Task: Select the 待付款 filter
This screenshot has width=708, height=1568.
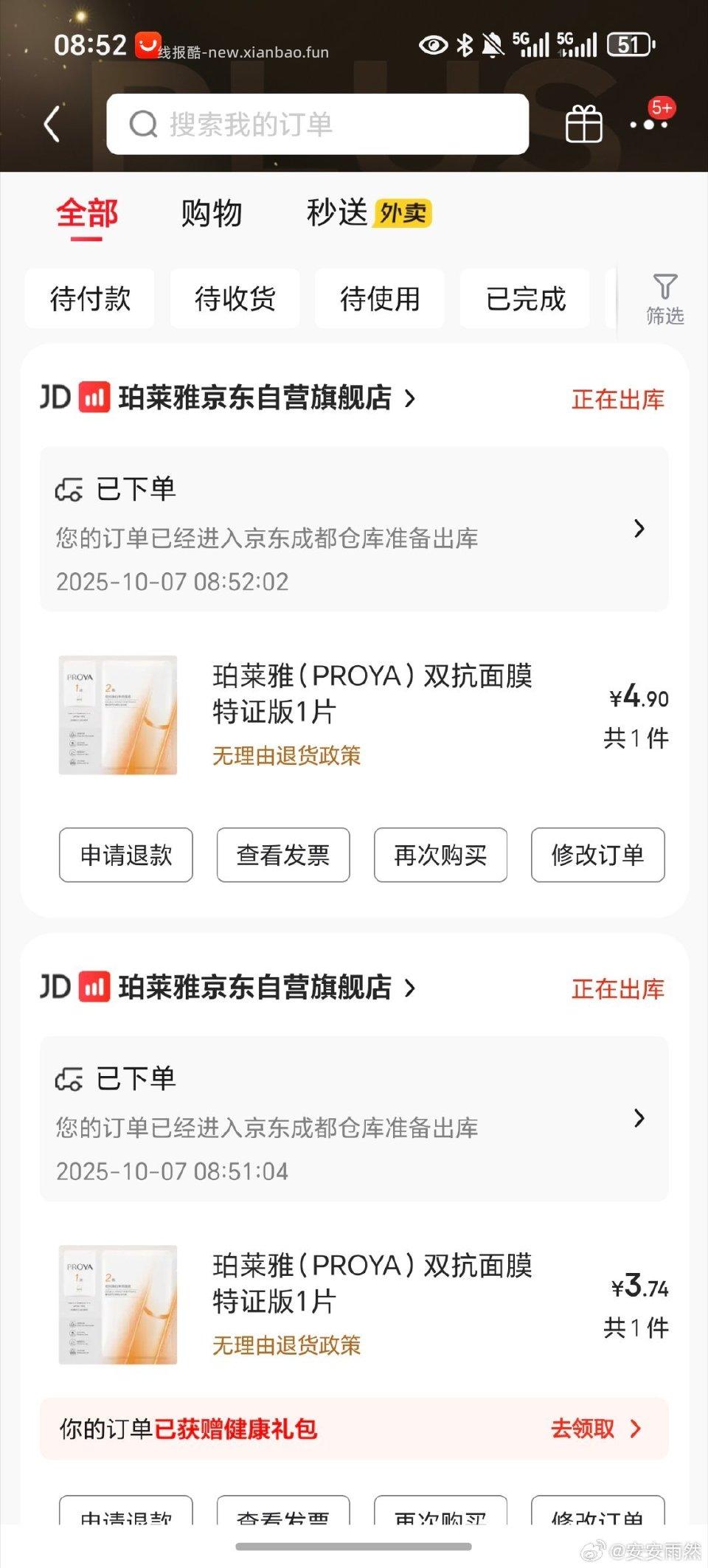Action: (x=89, y=299)
